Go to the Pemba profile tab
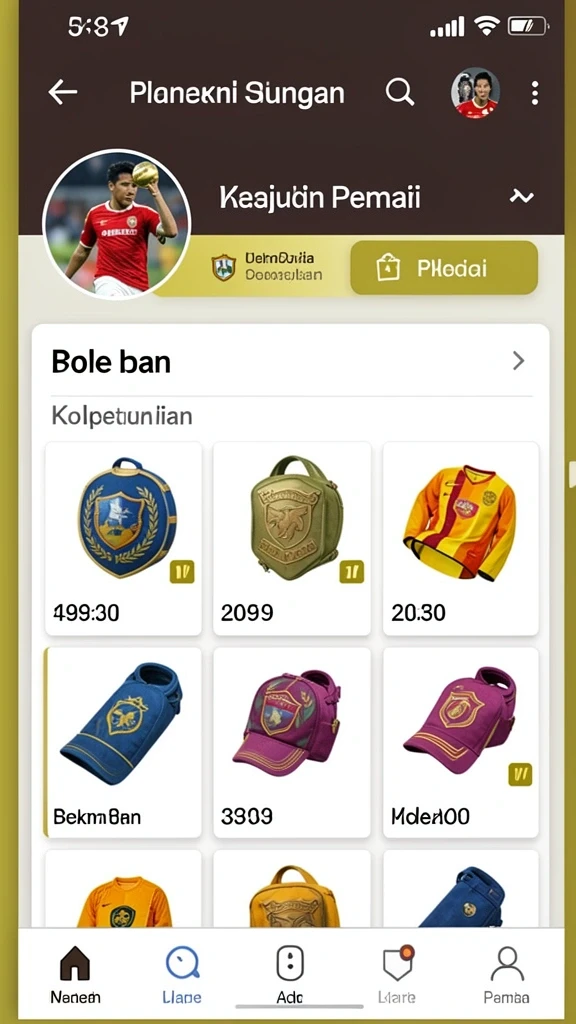The height and width of the screenshot is (1024, 576). 507,975
